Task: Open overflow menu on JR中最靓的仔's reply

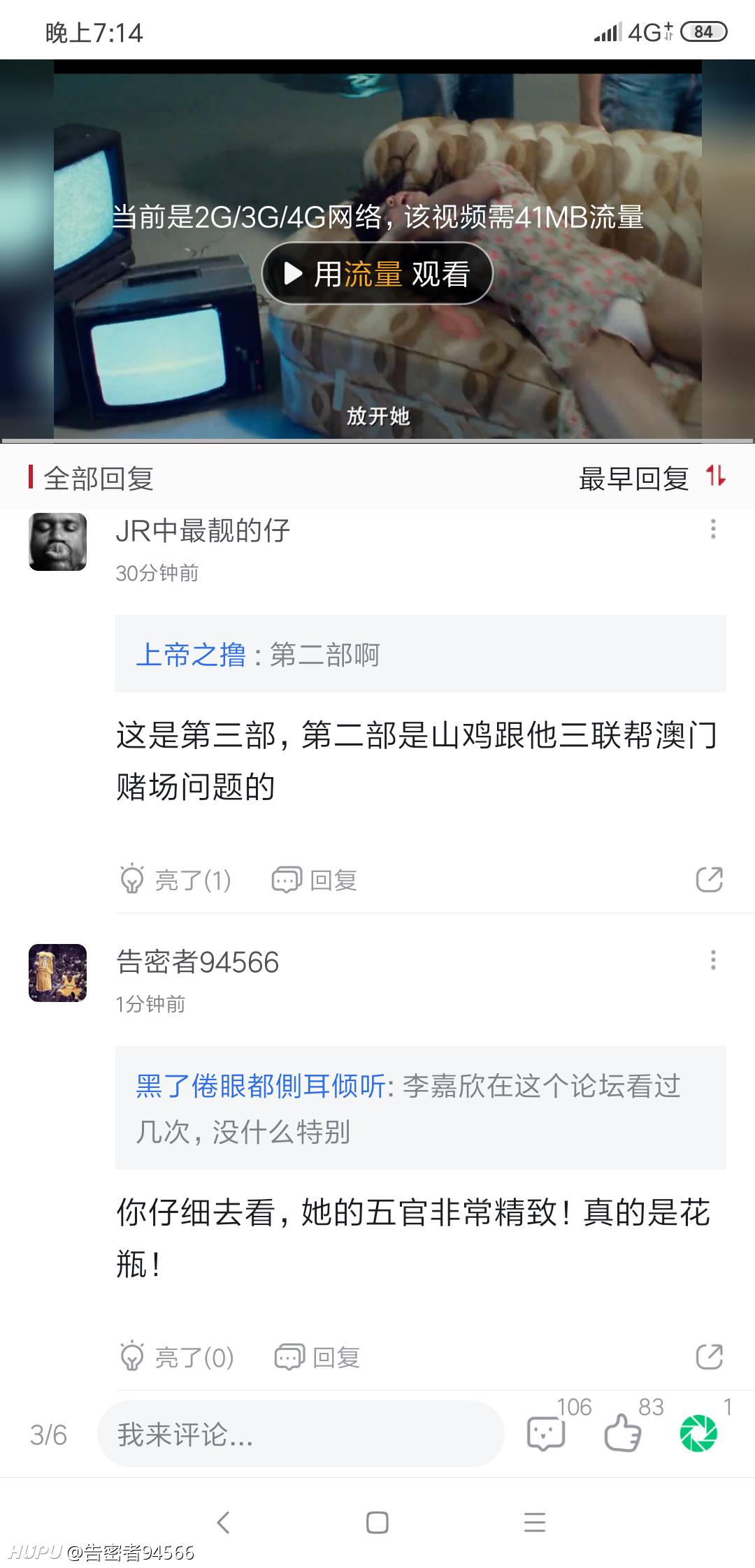Action: point(713,529)
